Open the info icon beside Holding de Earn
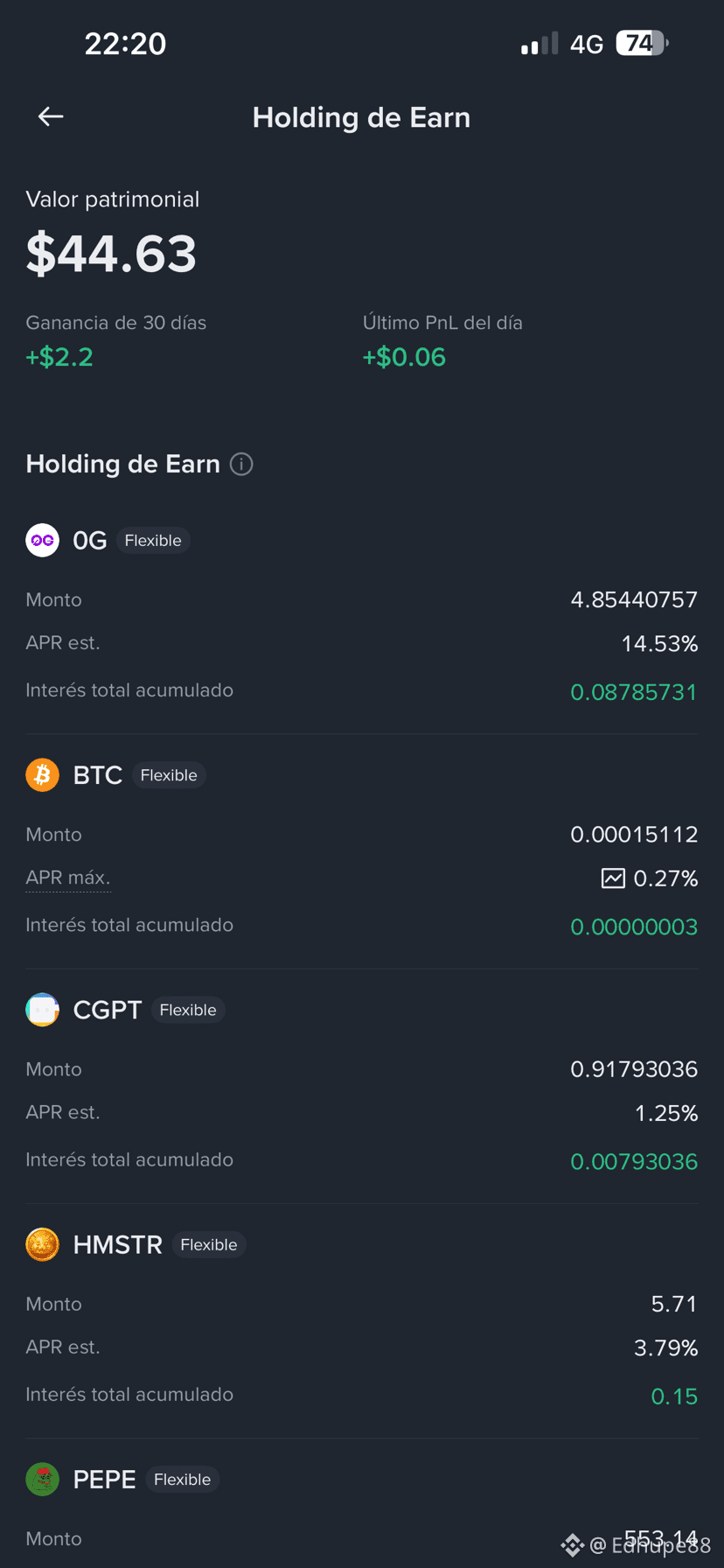The width and height of the screenshot is (724, 1568). [x=241, y=464]
